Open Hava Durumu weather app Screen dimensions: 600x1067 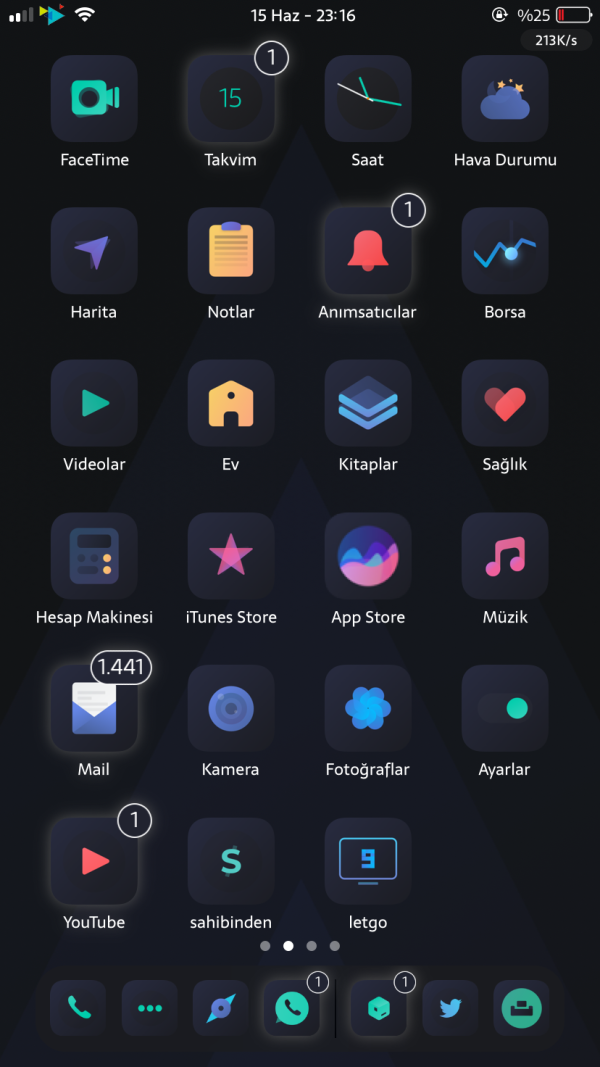click(x=505, y=98)
